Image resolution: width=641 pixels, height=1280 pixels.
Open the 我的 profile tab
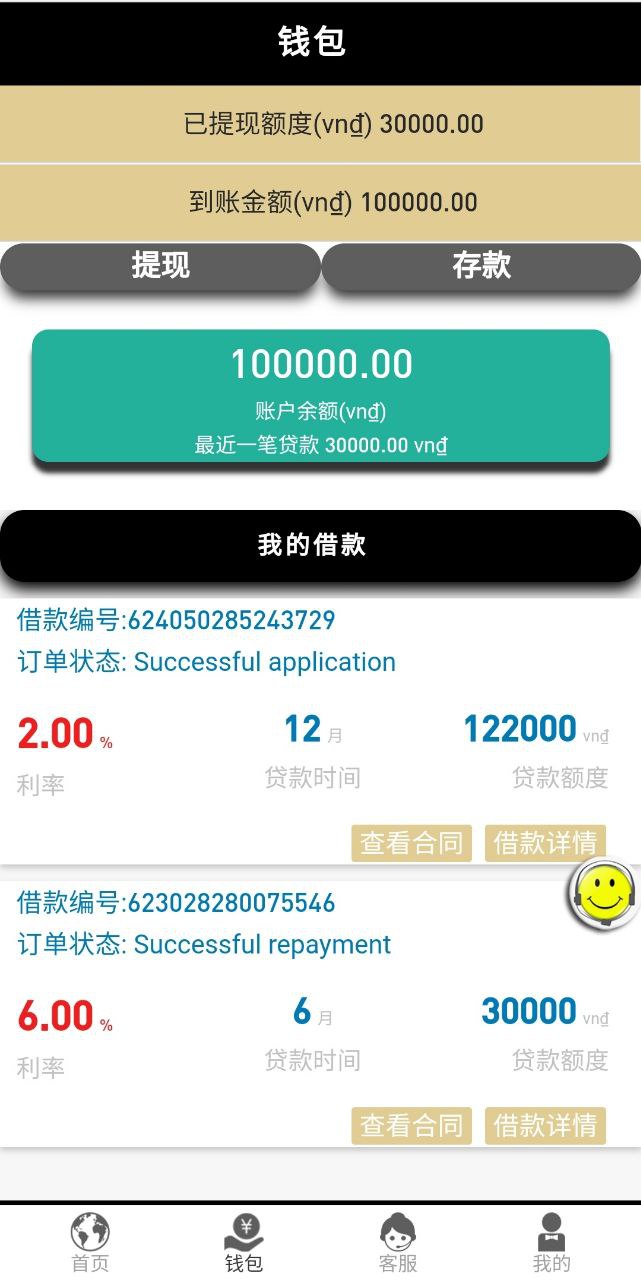tap(551, 1242)
